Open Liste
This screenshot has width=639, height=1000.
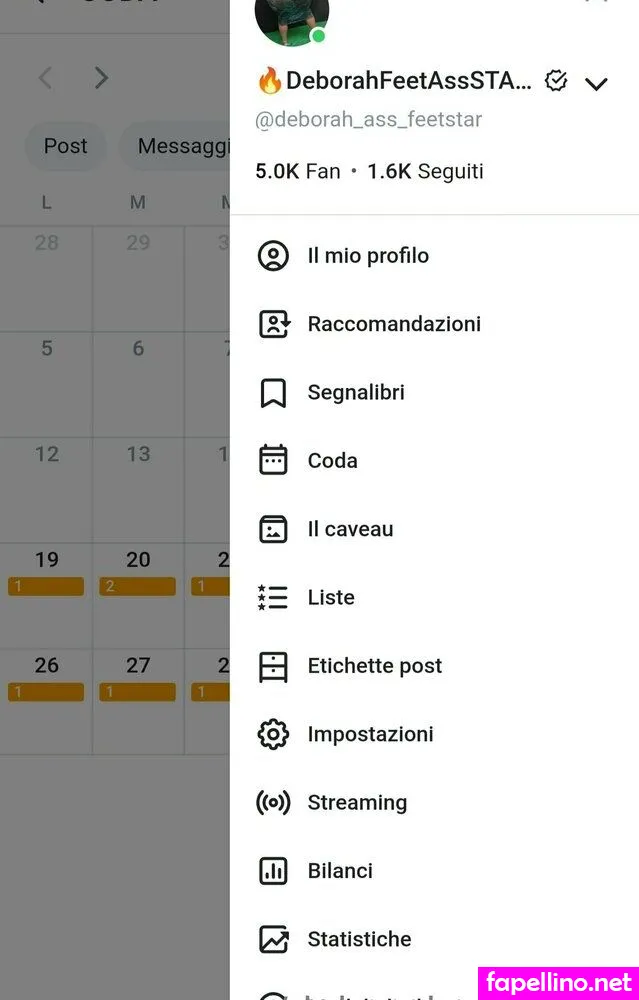[330, 598]
